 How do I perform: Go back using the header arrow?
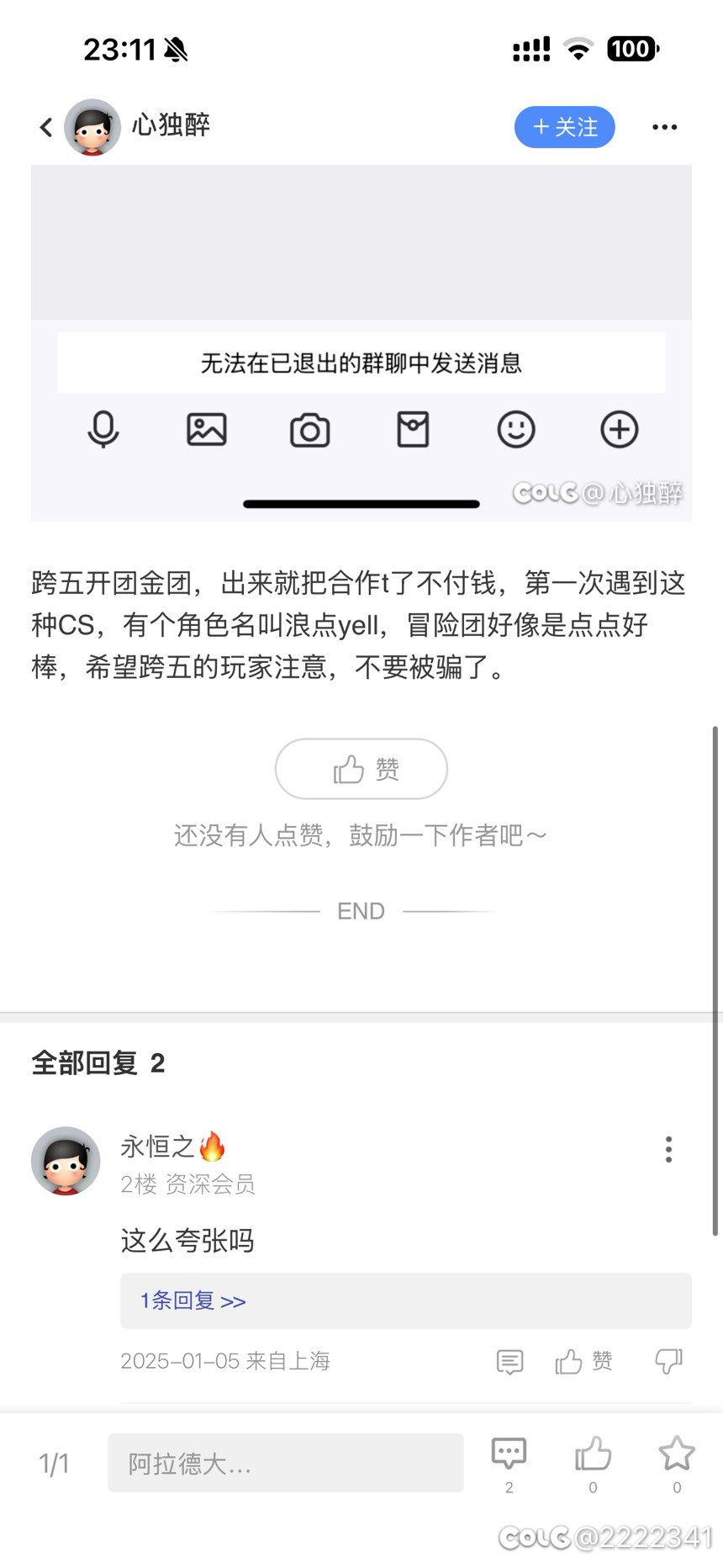46,127
